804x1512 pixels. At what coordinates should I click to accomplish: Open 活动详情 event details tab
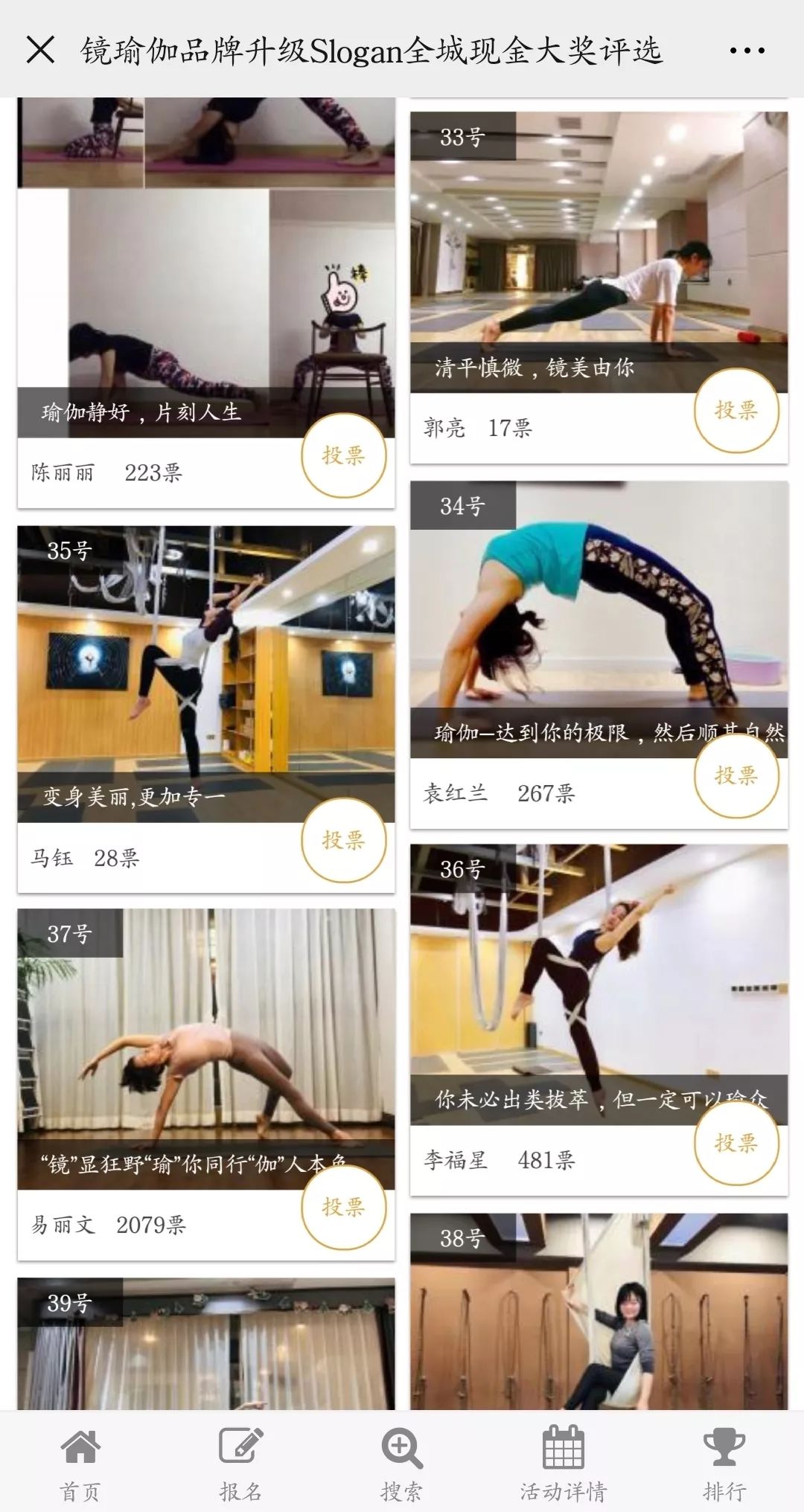(563, 1463)
